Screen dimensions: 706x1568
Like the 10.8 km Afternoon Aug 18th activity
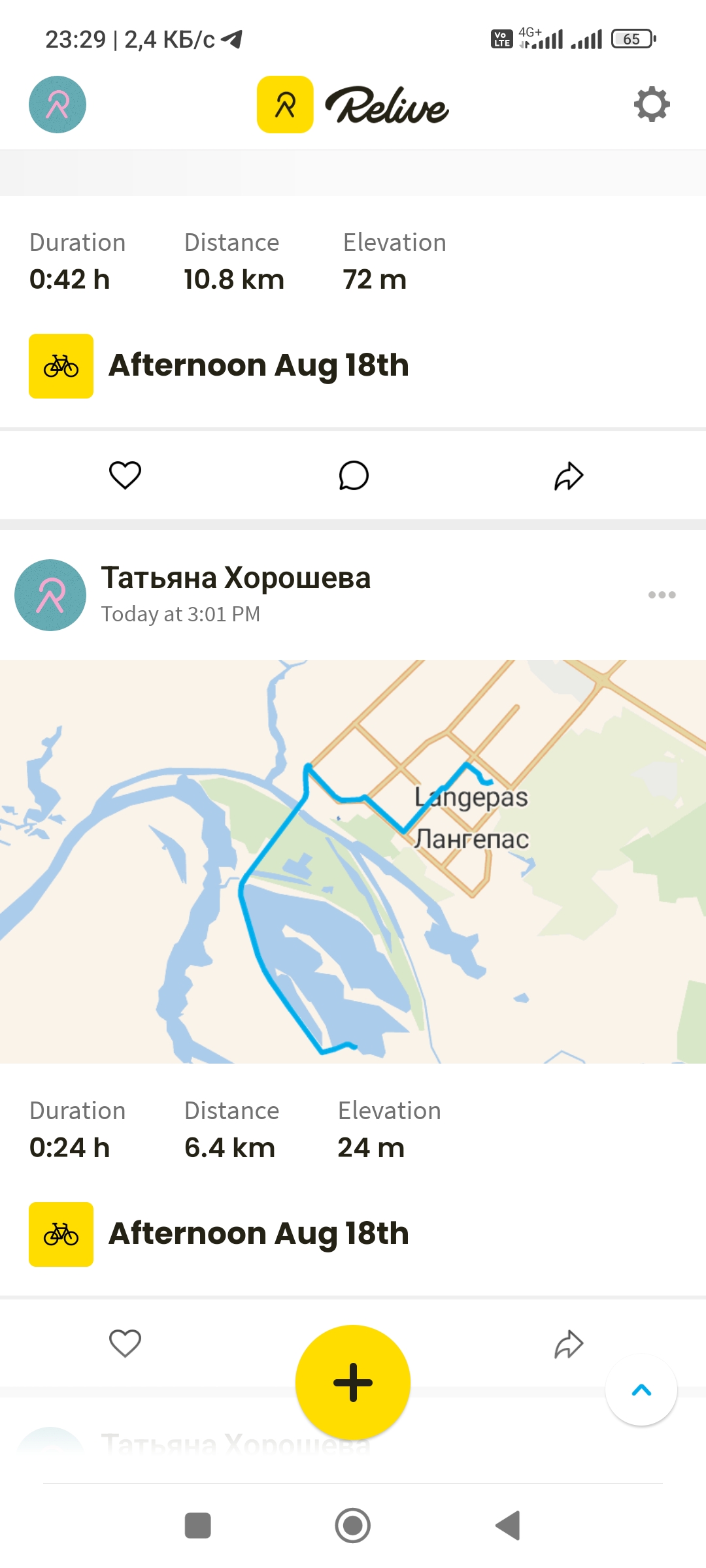(x=125, y=475)
